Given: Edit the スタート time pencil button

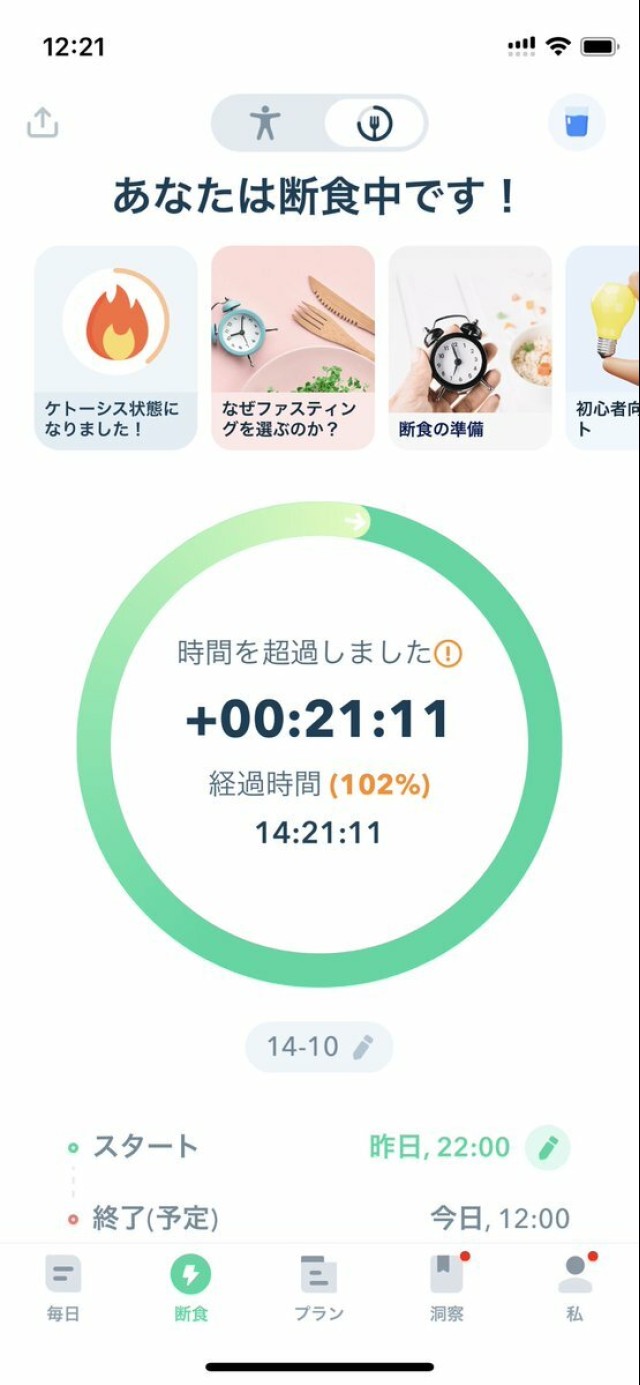Looking at the screenshot, I should (547, 1147).
